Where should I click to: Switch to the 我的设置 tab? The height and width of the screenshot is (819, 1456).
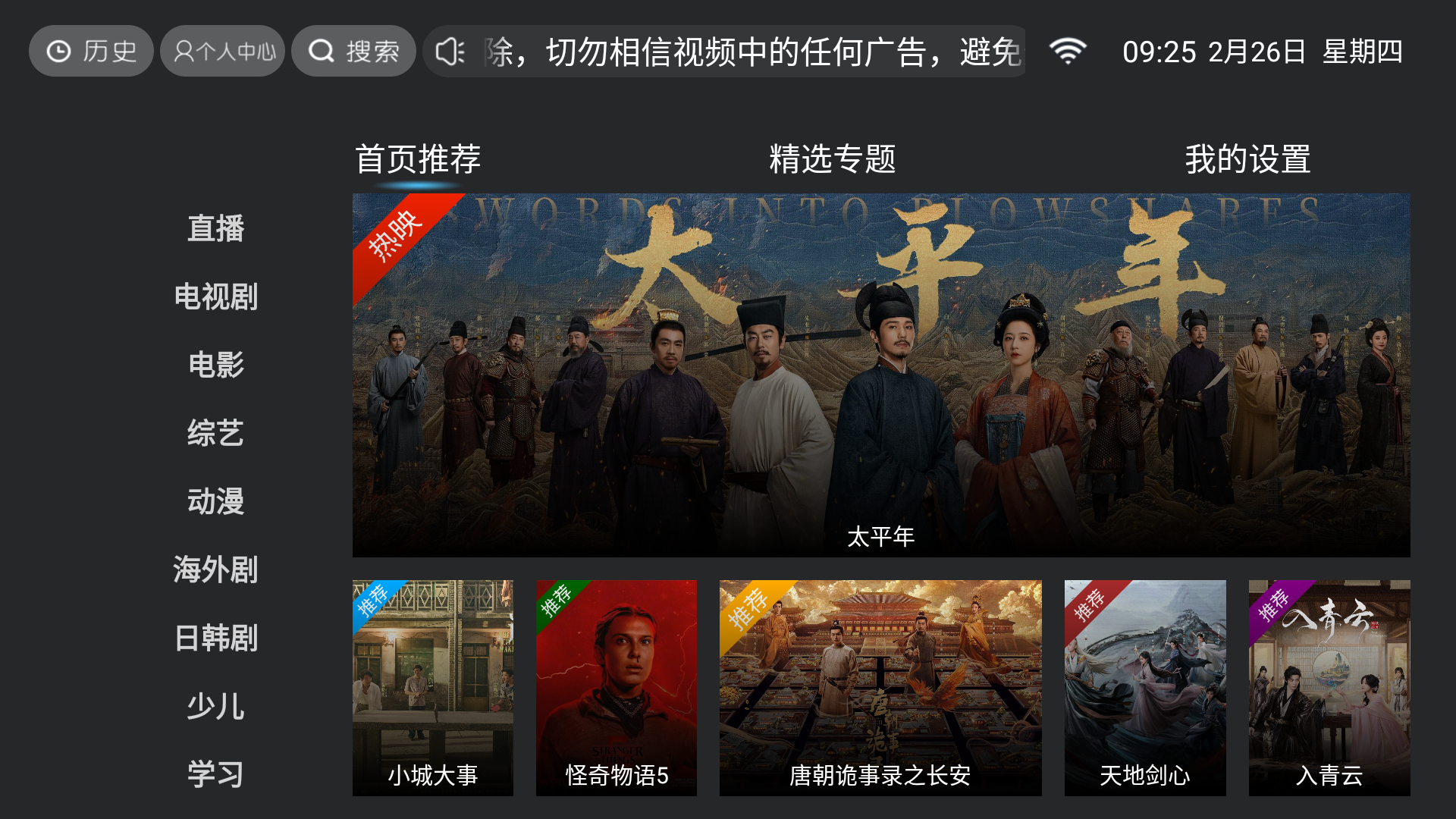click(1247, 159)
